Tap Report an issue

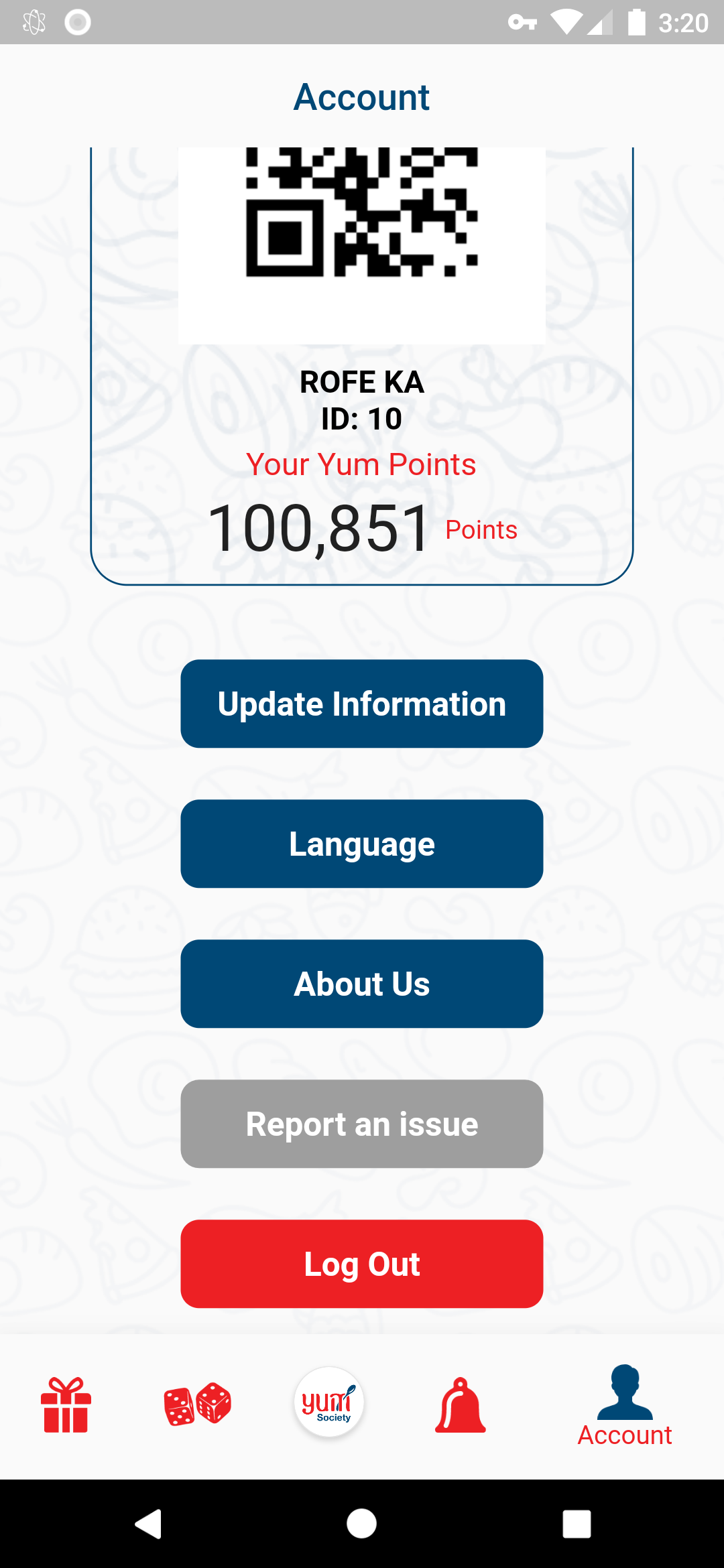(x=362, y=1124)
